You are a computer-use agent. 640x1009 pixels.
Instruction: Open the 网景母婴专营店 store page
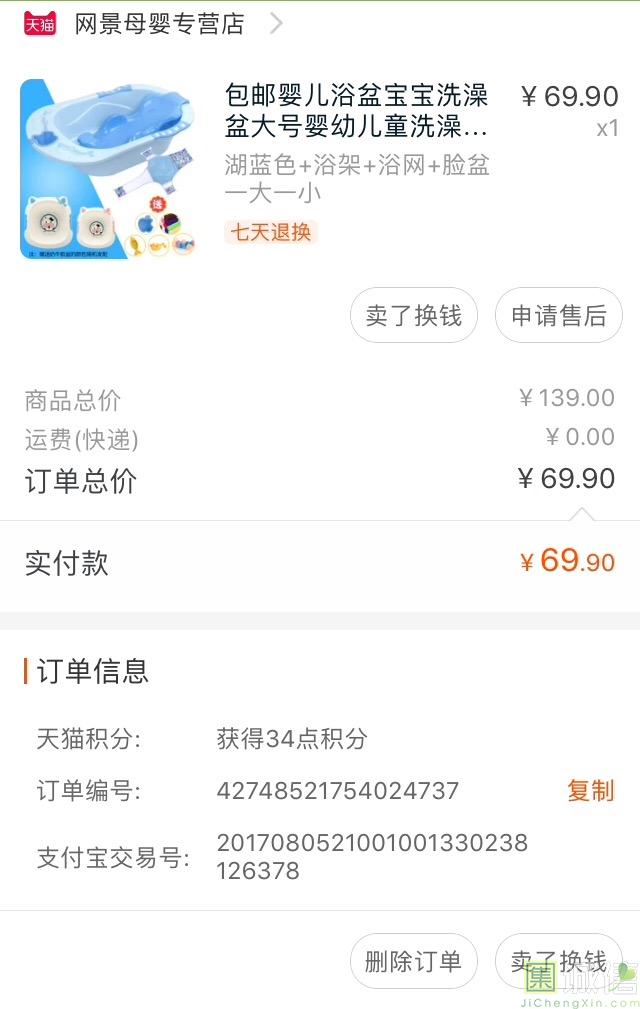[x=160, y=24]
